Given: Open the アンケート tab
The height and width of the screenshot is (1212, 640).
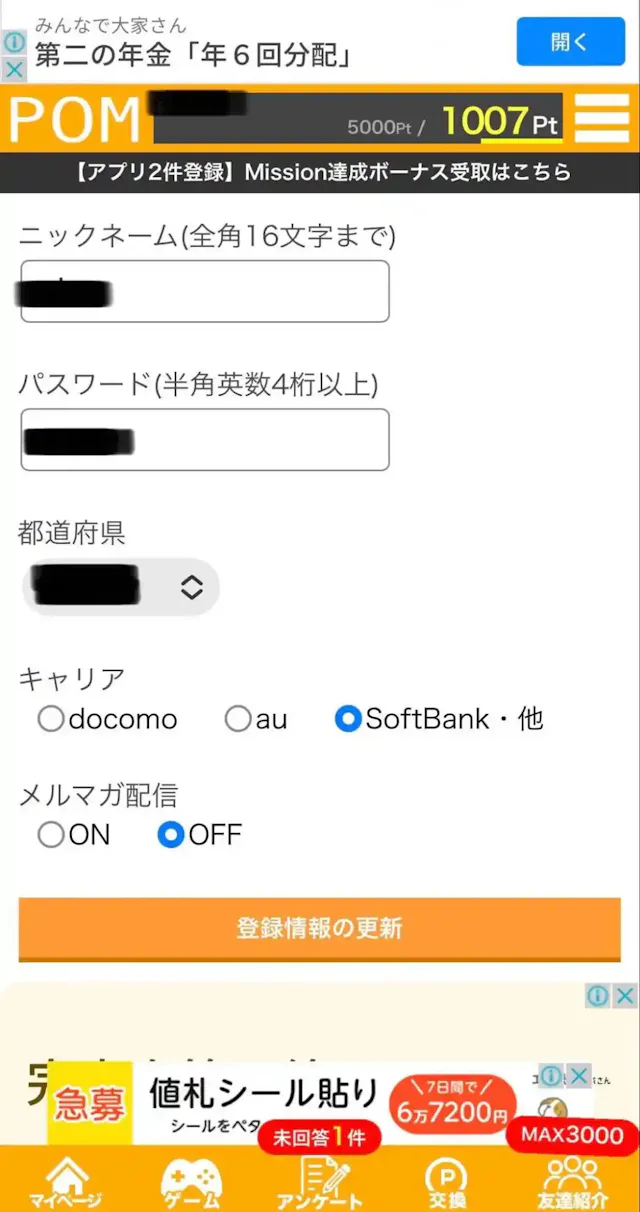Looking at the screenshot, I should (319, 1180).
